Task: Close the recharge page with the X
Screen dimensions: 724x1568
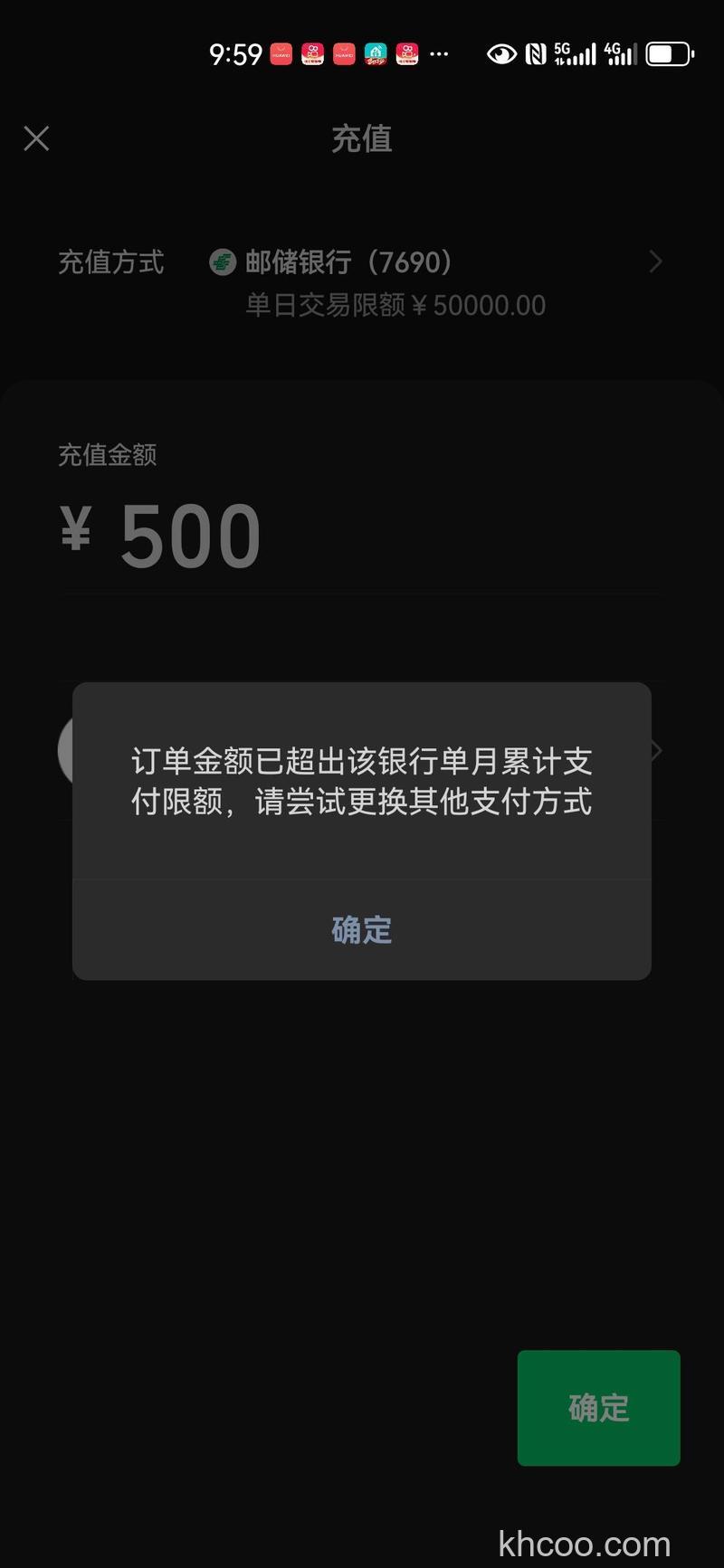Action: 36,138
